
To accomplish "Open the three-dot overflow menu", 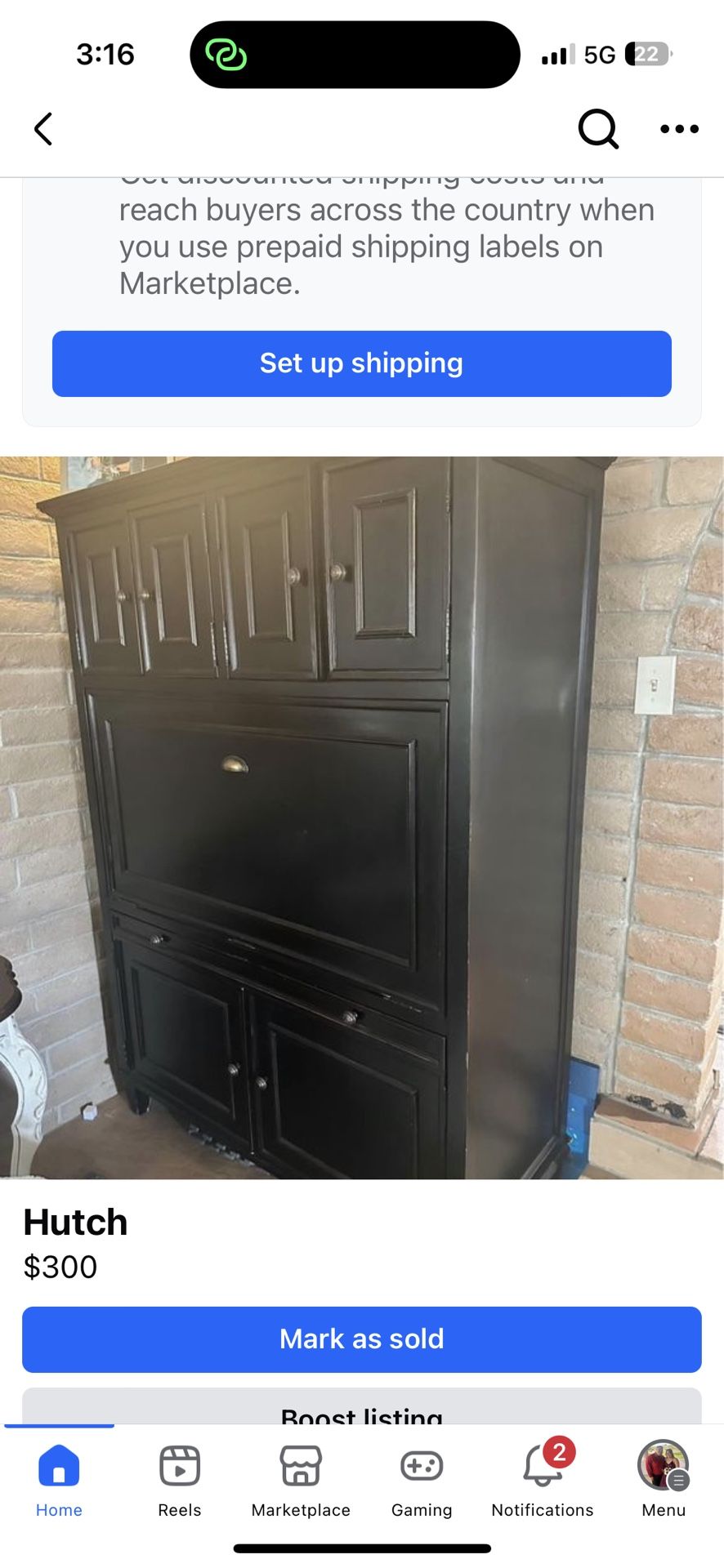I will click(x=679, y=129).
